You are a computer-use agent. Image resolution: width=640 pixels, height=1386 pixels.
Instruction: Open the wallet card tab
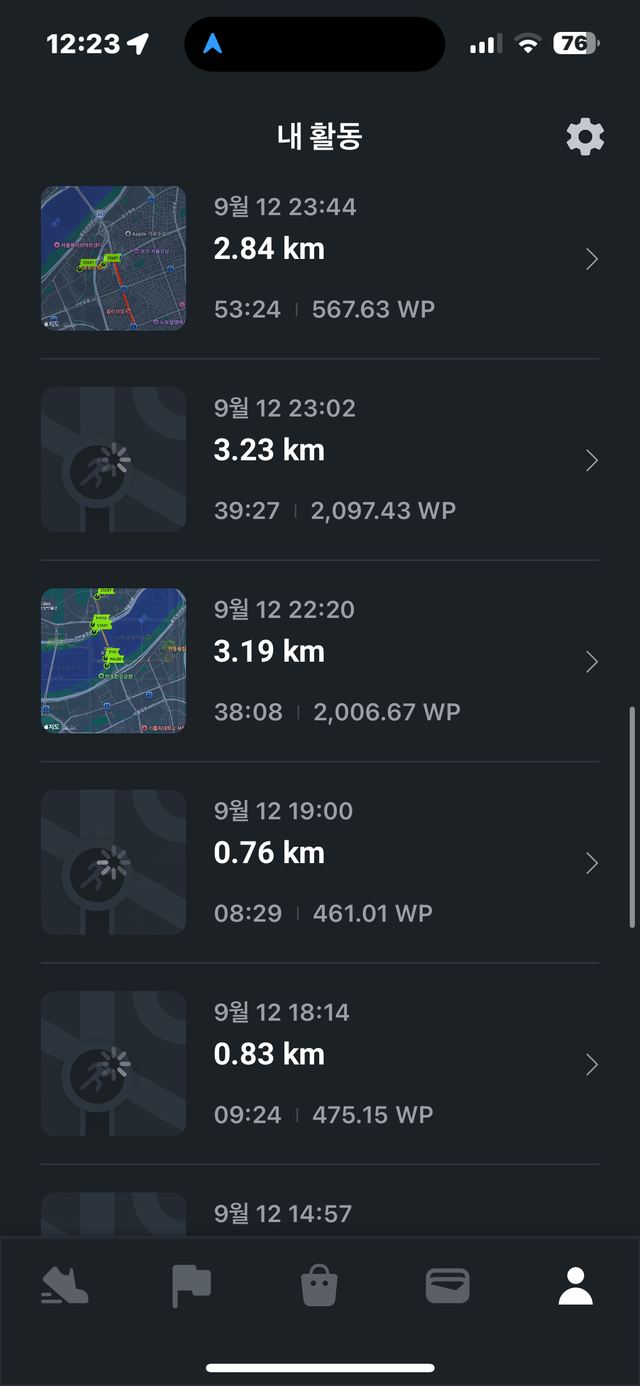pos(447,1286)
